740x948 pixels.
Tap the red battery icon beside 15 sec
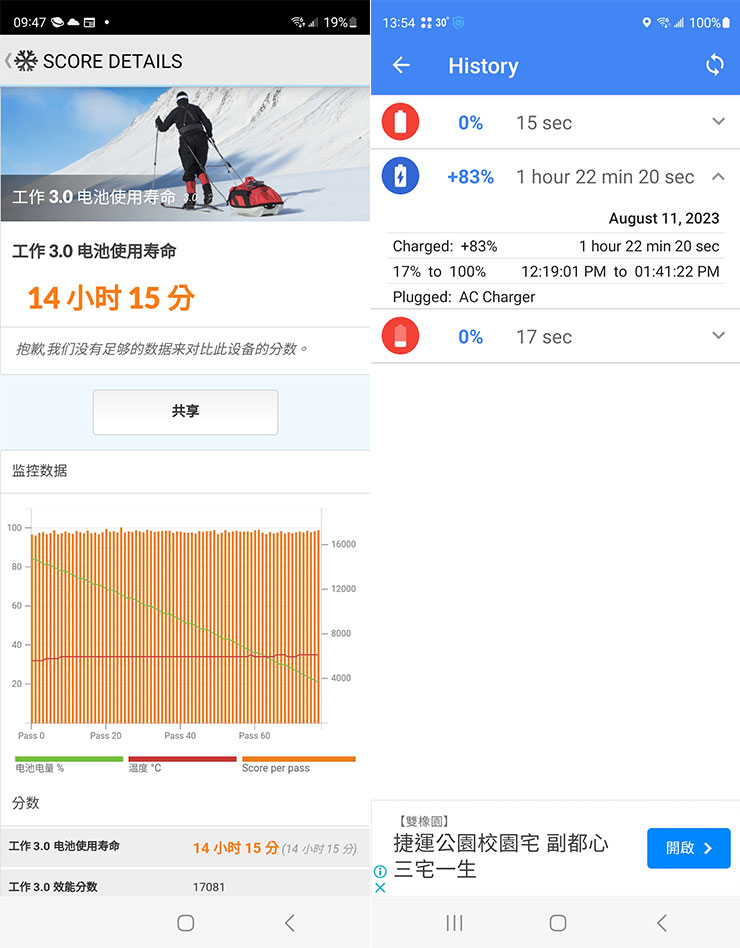[400, 122]
